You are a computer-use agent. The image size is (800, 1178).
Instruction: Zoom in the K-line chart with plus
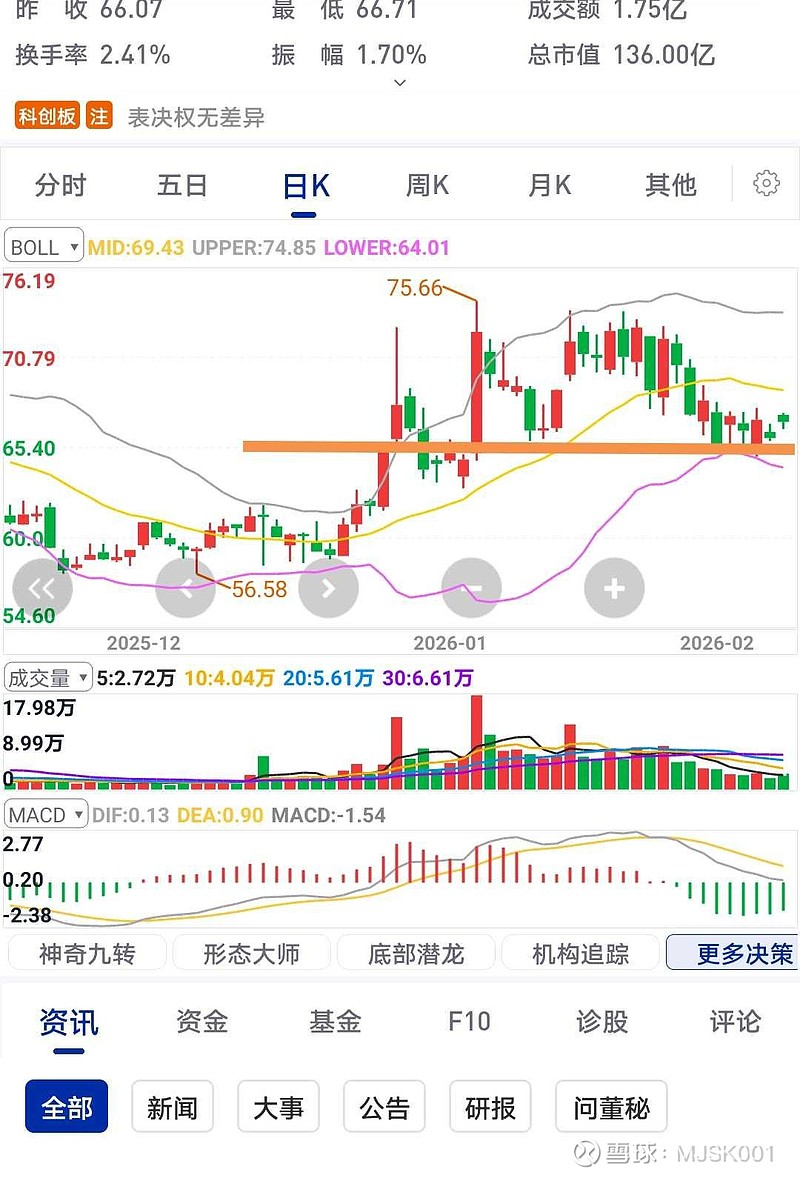point(614,588)
